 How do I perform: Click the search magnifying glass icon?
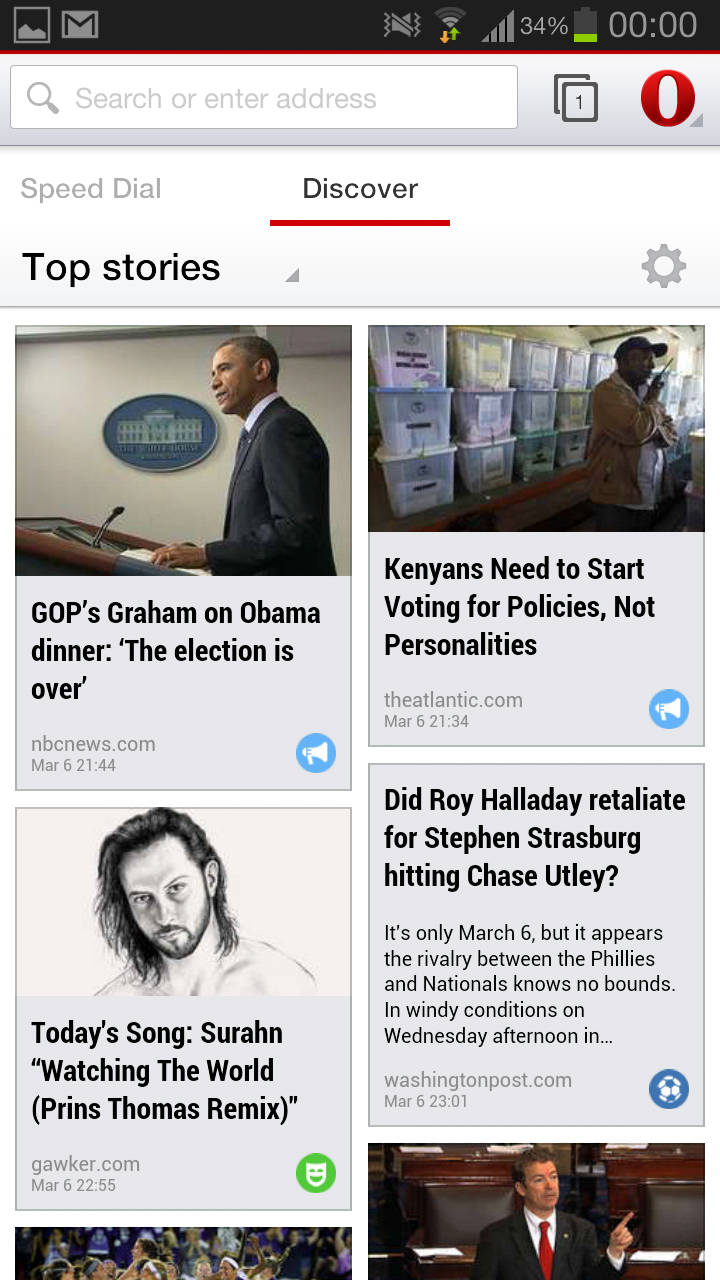click(x=42, y=97)
